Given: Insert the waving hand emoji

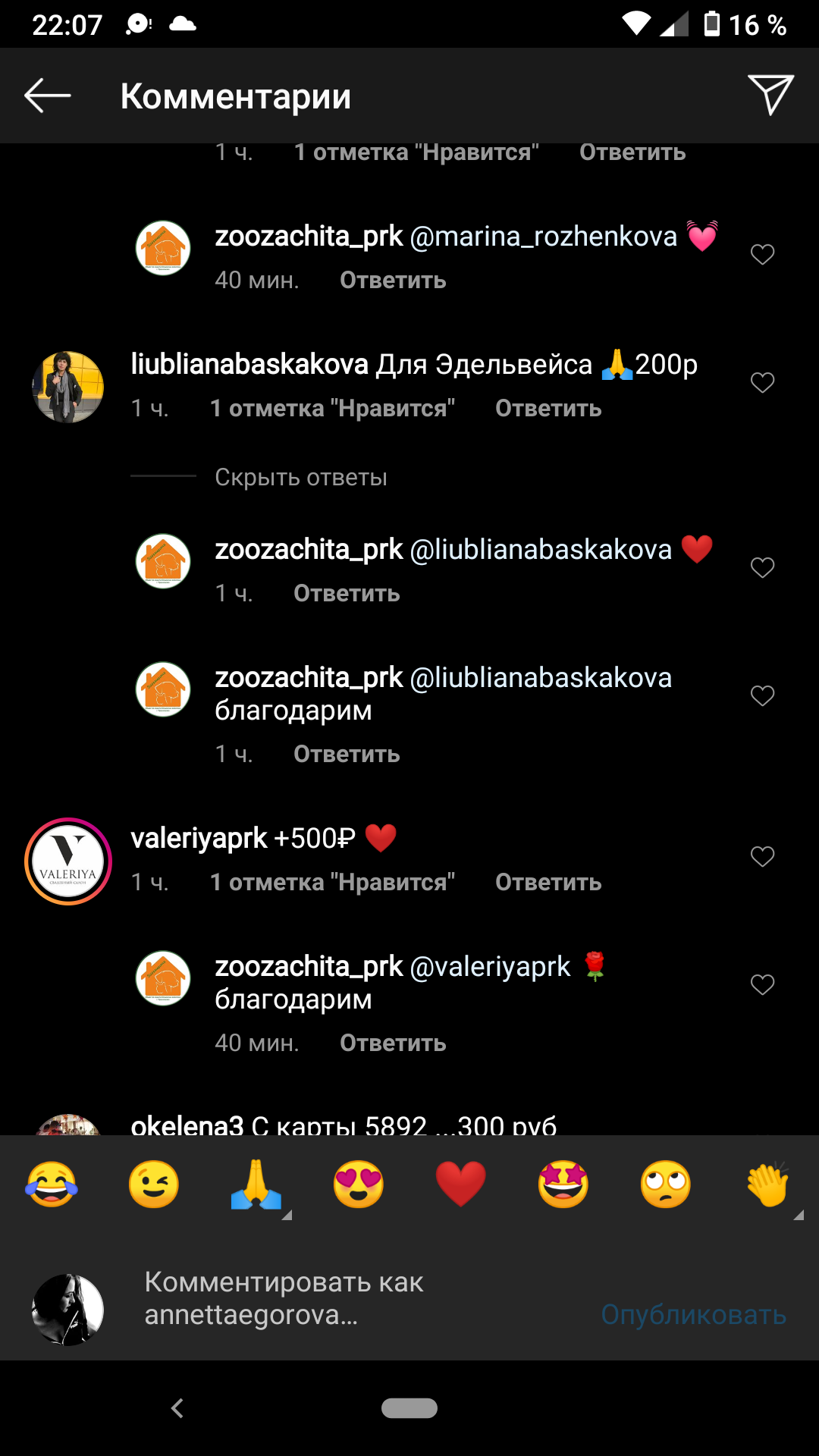Looking at the screenshot, I should (767, 1184).
